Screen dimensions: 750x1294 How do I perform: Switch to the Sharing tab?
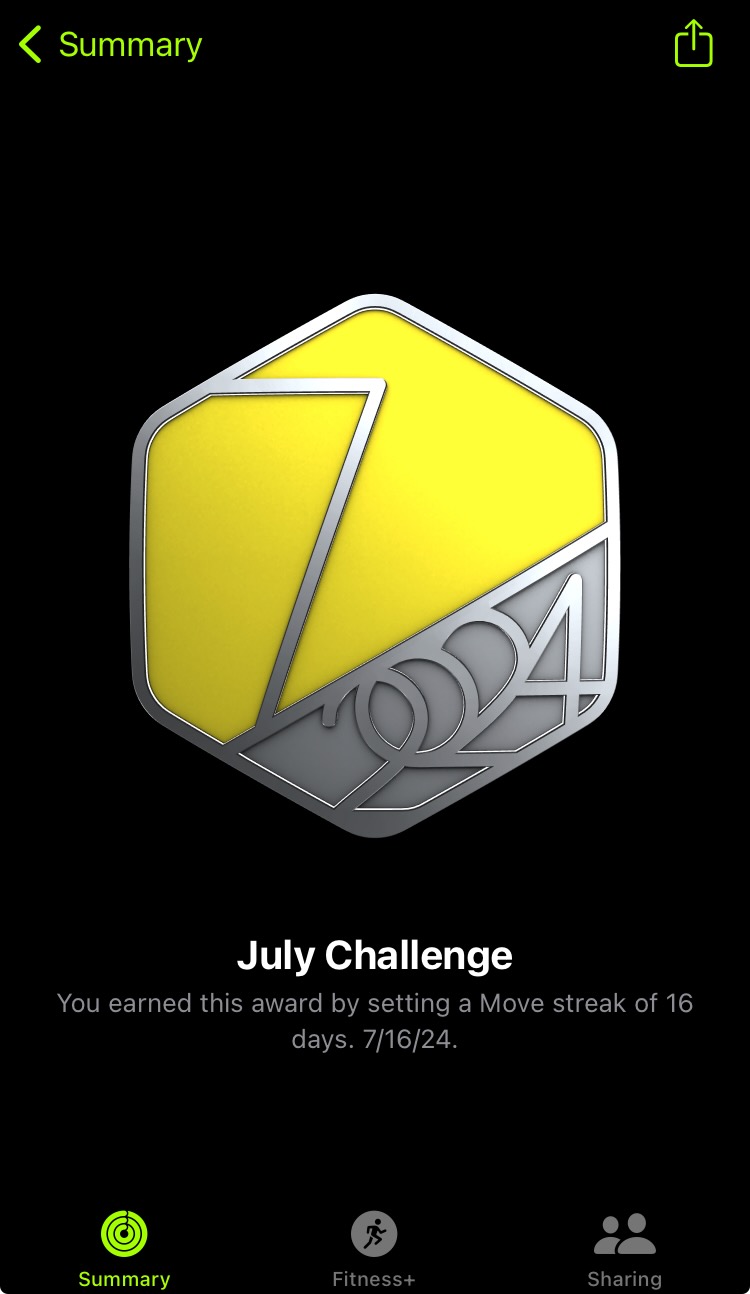click(624, 1246)
